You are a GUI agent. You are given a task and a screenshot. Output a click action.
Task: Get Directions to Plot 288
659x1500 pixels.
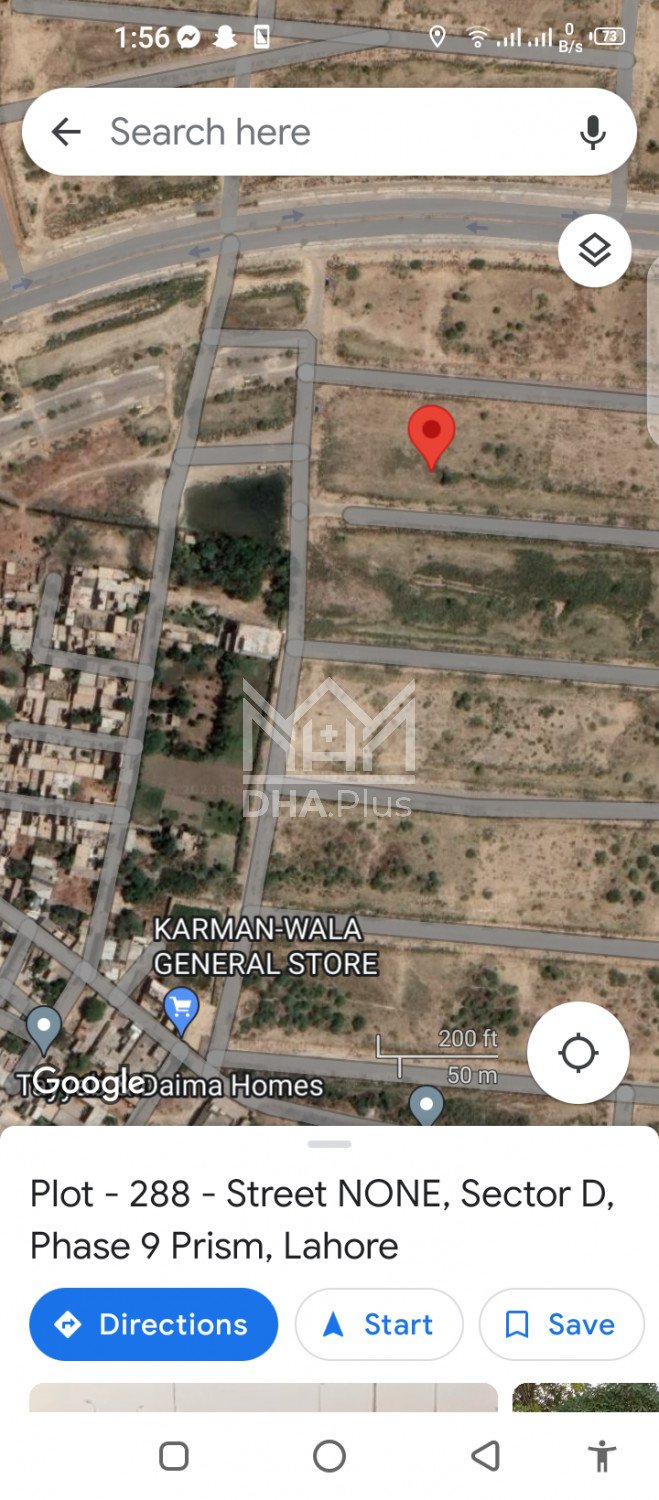[153, 1324]
